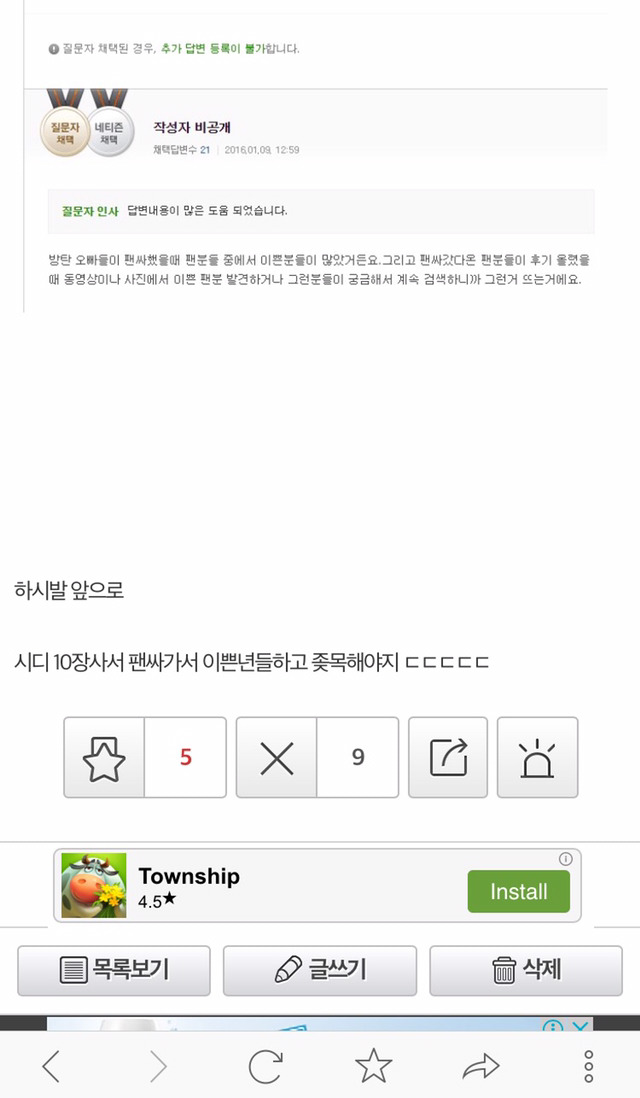Downvote the post with the X button
Viewport: 640px width, 1098px height.
point(277,757)
